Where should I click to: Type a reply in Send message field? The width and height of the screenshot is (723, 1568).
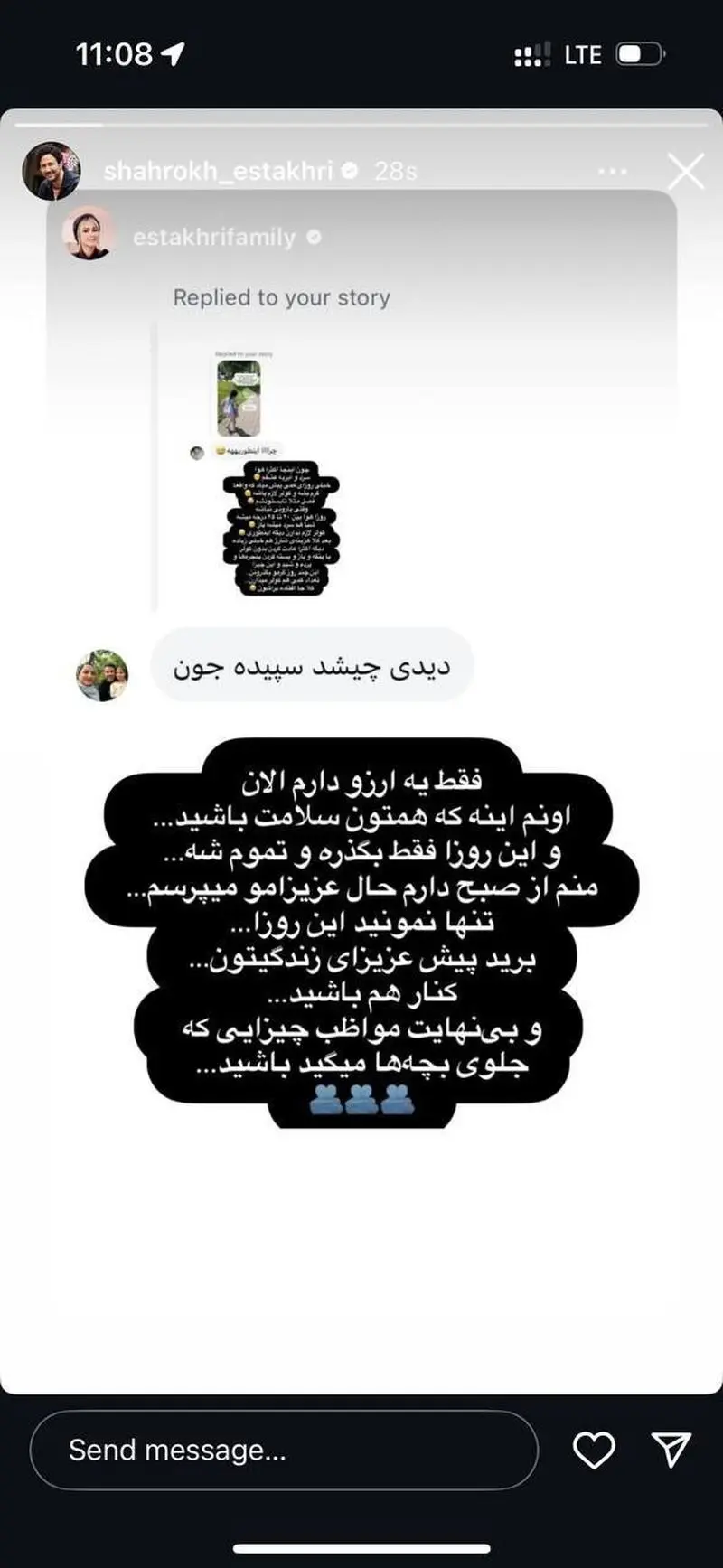coord(283,1450)
